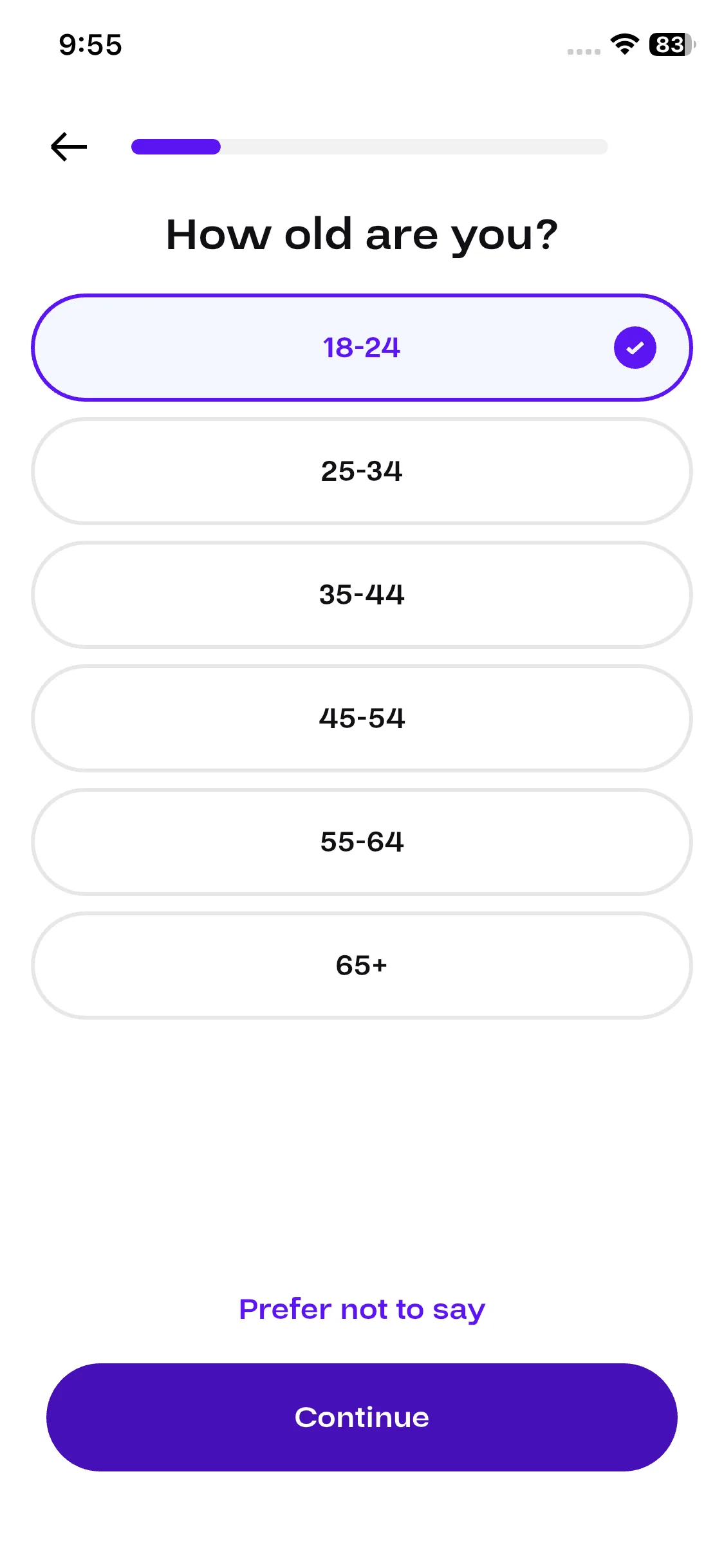724x1568 pixels.
Task: Tap the Continue button
Action: pos(362,1417)
